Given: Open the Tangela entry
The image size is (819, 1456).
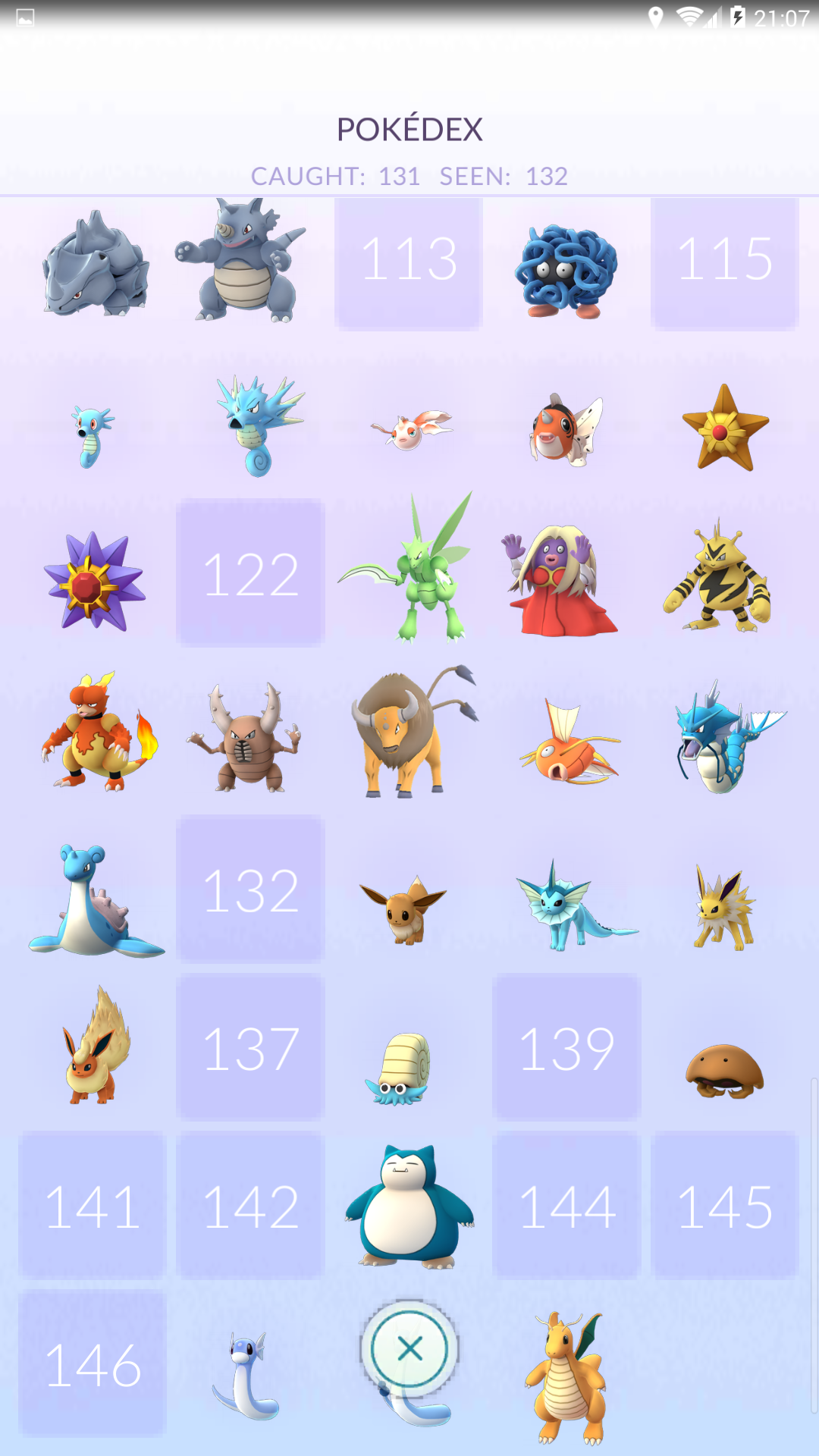Looking at the screenshot, I should (x=566, y=269).
